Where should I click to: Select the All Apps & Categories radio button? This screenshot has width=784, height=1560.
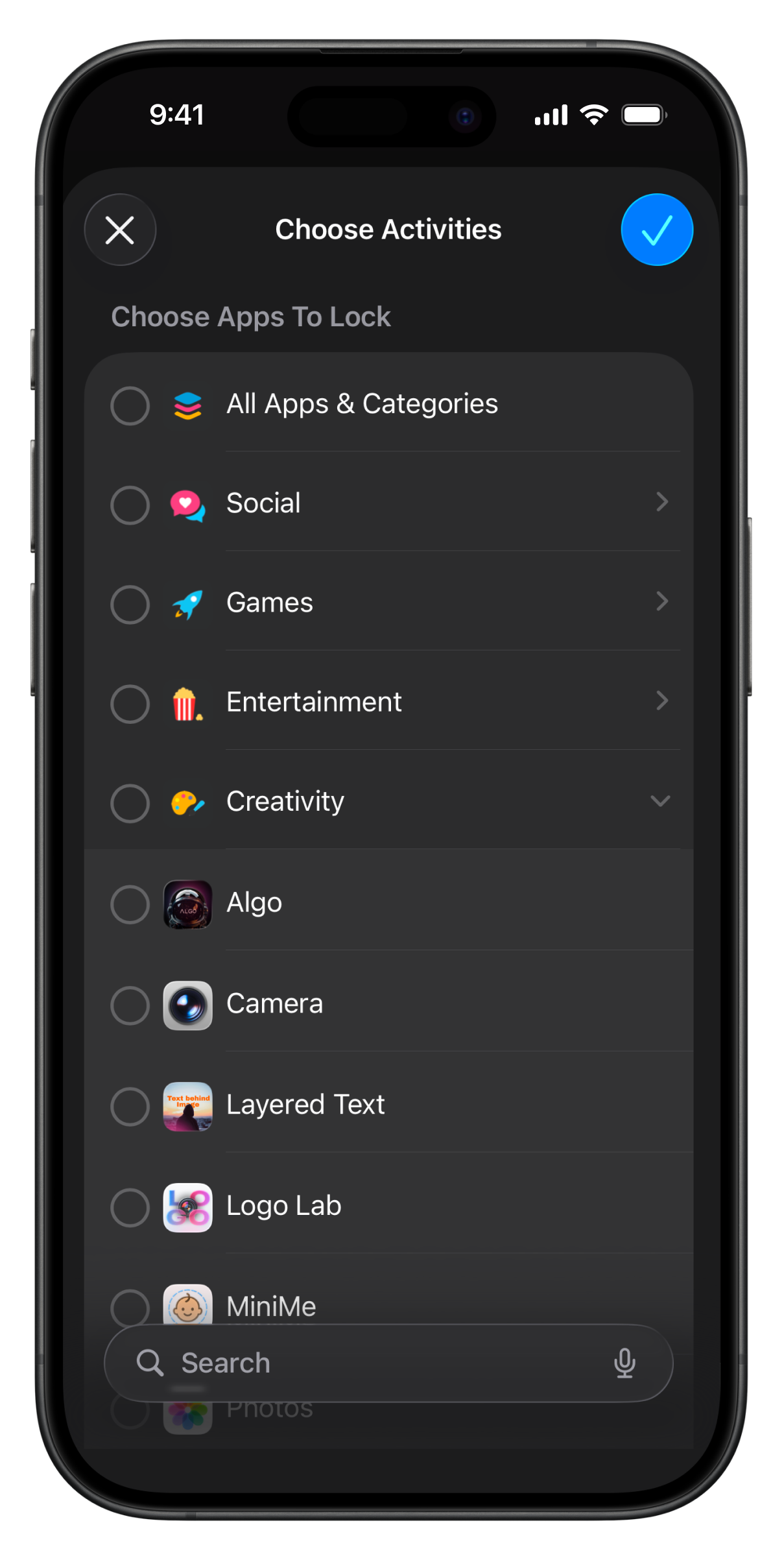(x=130, y=406)
